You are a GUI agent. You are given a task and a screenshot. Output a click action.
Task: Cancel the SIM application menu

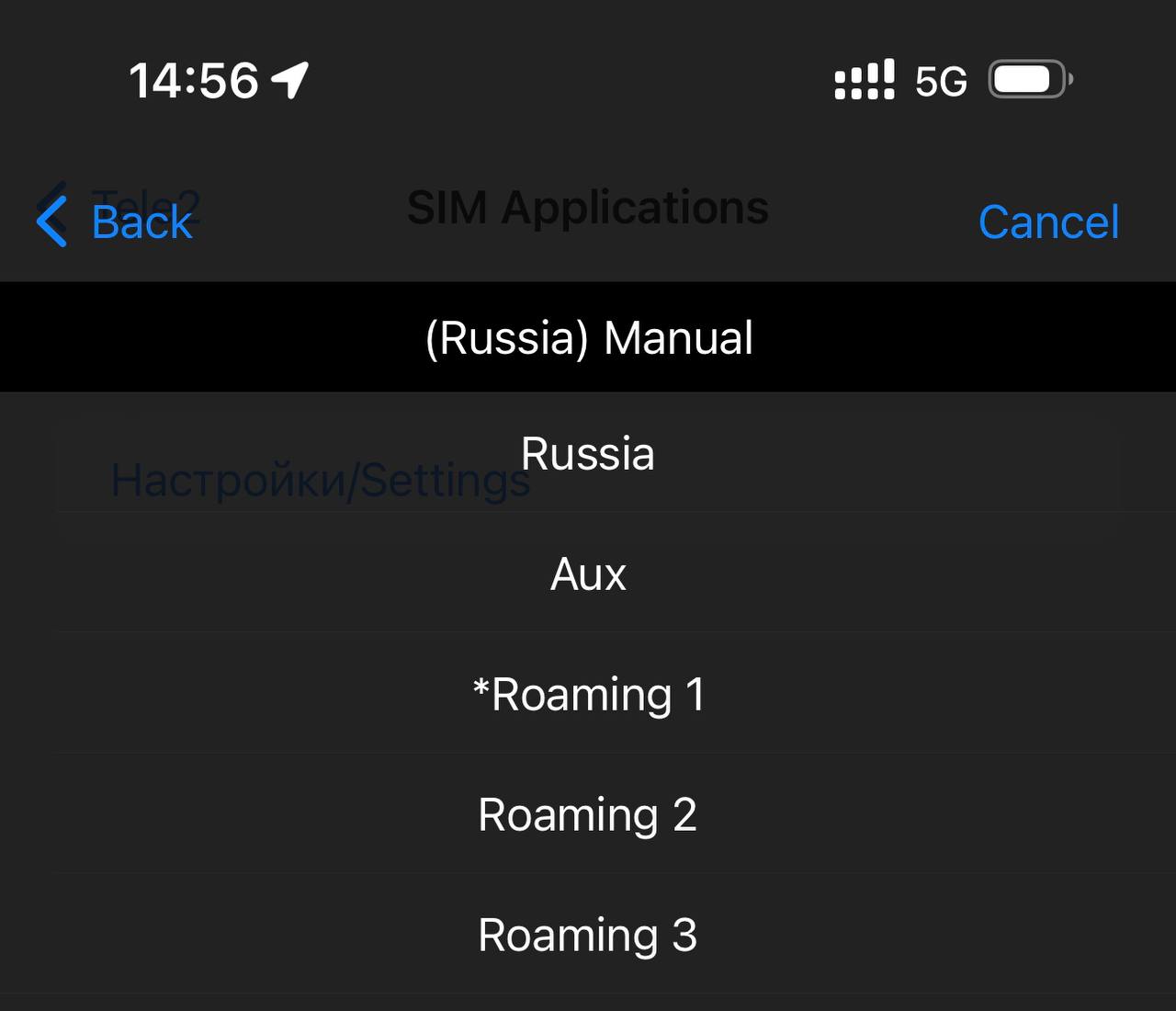[x=1048, y=222]
